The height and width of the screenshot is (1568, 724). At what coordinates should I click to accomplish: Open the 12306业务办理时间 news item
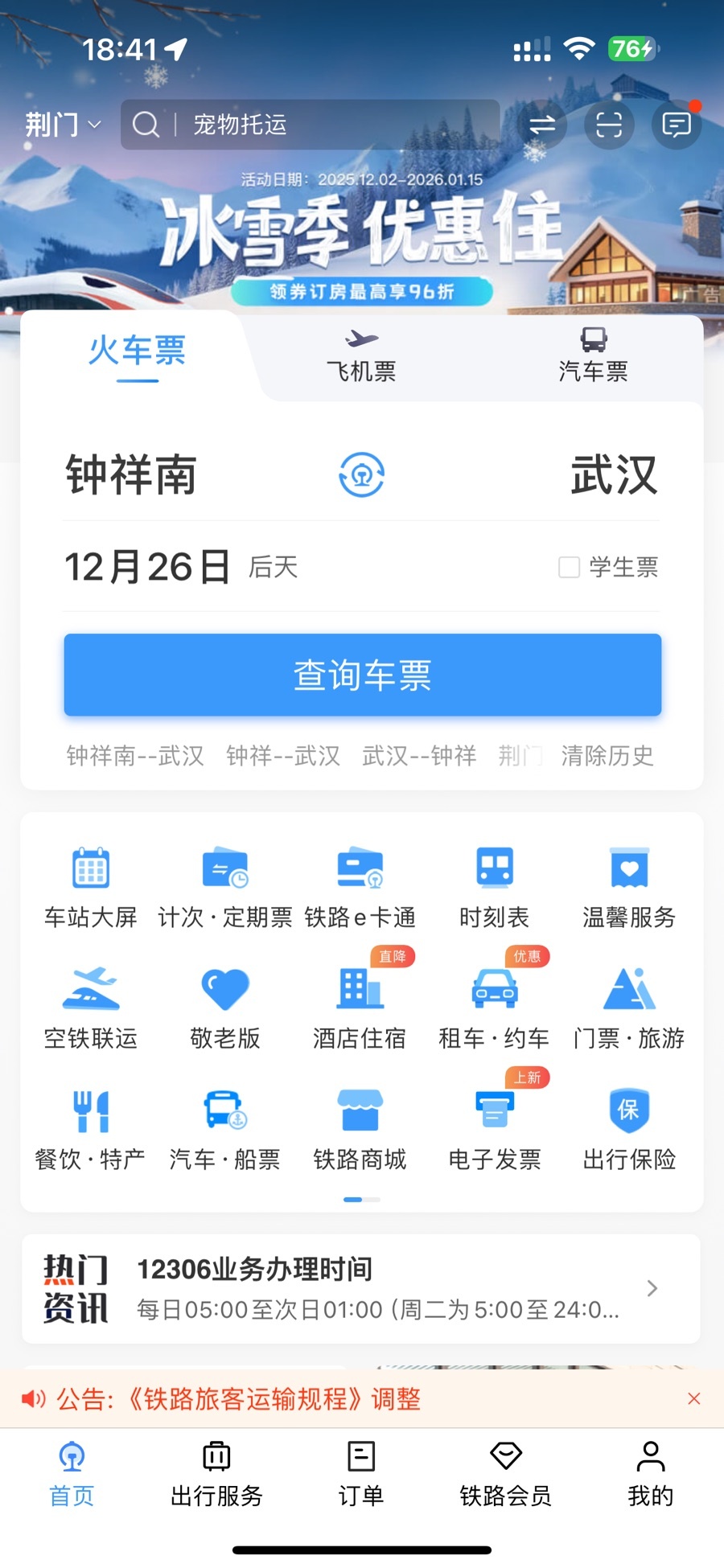point(361,1288)
